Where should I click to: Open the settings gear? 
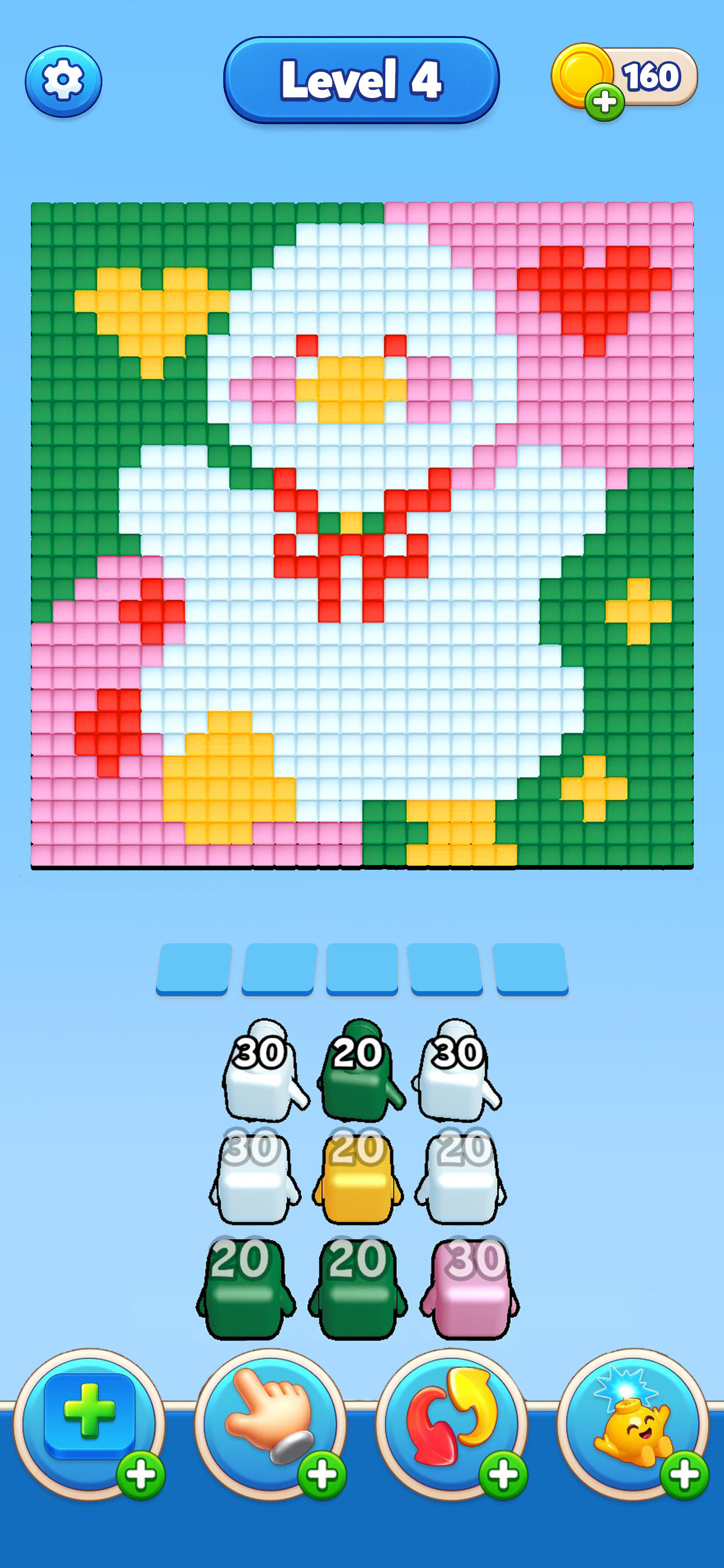(64, 80)
